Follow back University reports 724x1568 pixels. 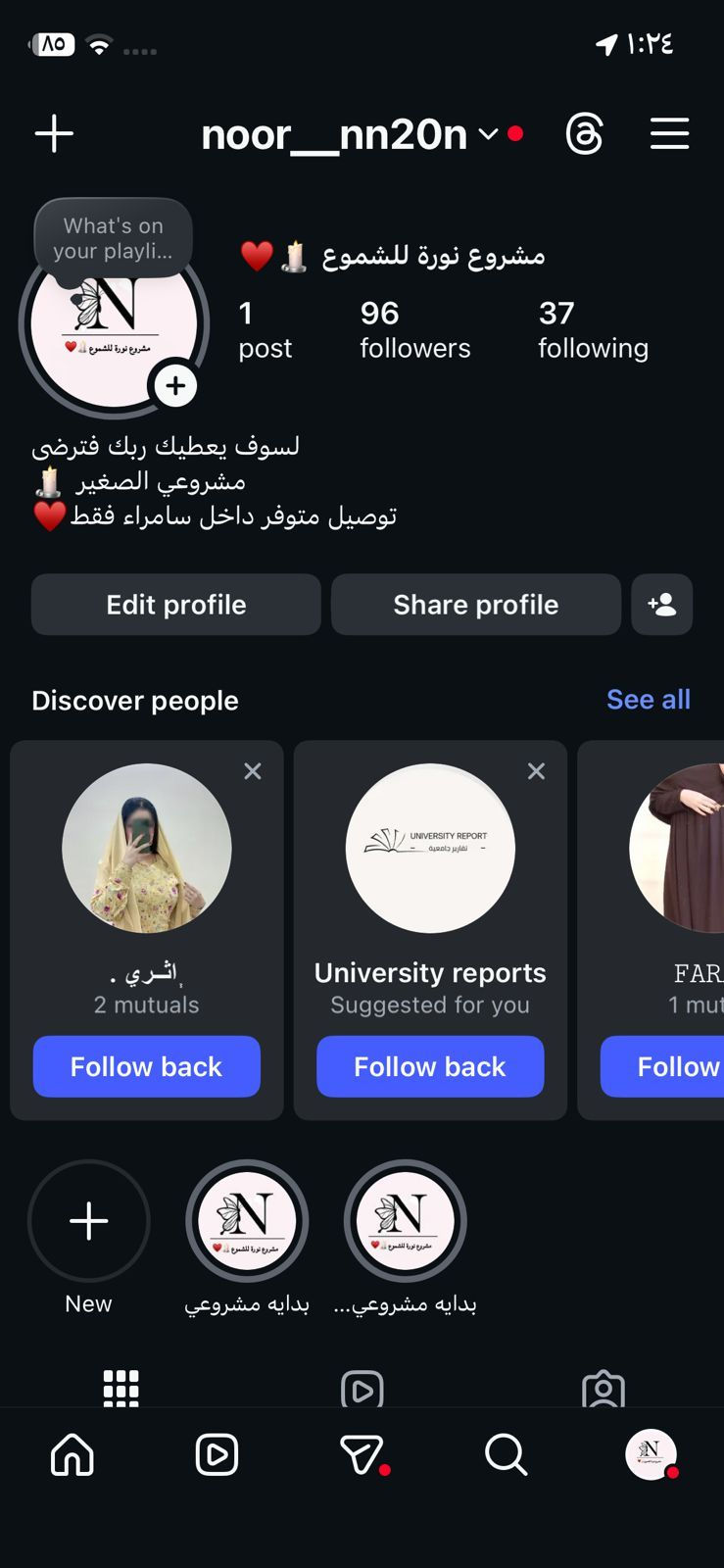click(x=430, y=1066)
